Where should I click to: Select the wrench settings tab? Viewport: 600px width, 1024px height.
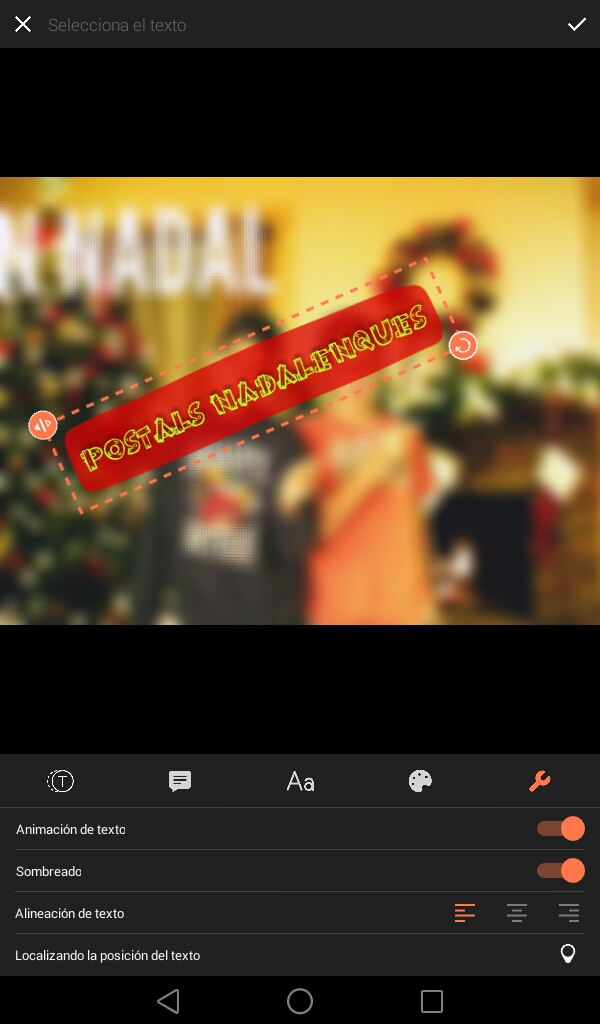tap(540, 781)
